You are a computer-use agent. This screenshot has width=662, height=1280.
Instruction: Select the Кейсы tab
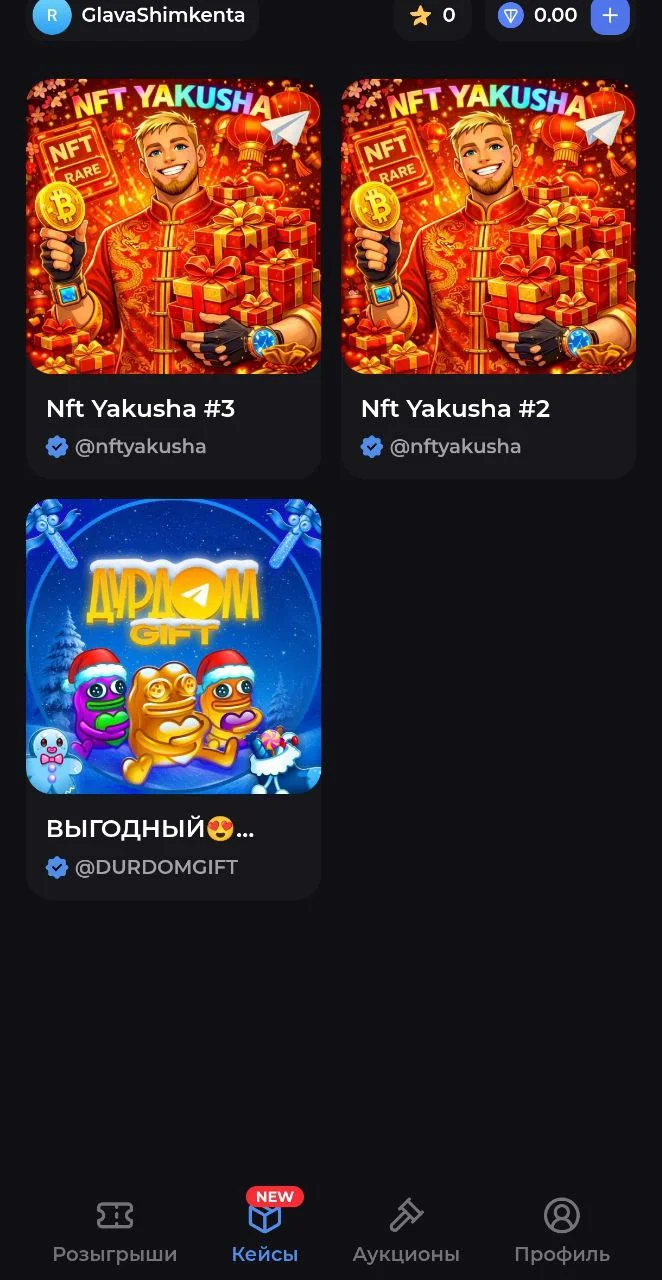coord(265,1230)
